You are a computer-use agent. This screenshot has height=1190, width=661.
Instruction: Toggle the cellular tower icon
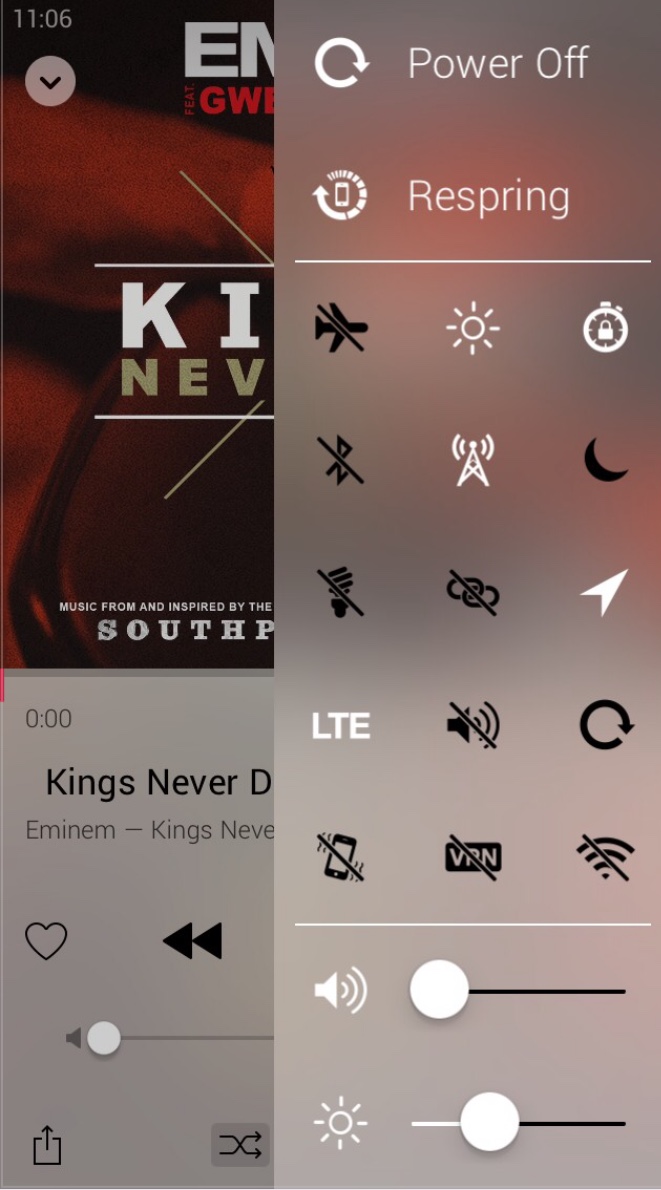[473, 460]
